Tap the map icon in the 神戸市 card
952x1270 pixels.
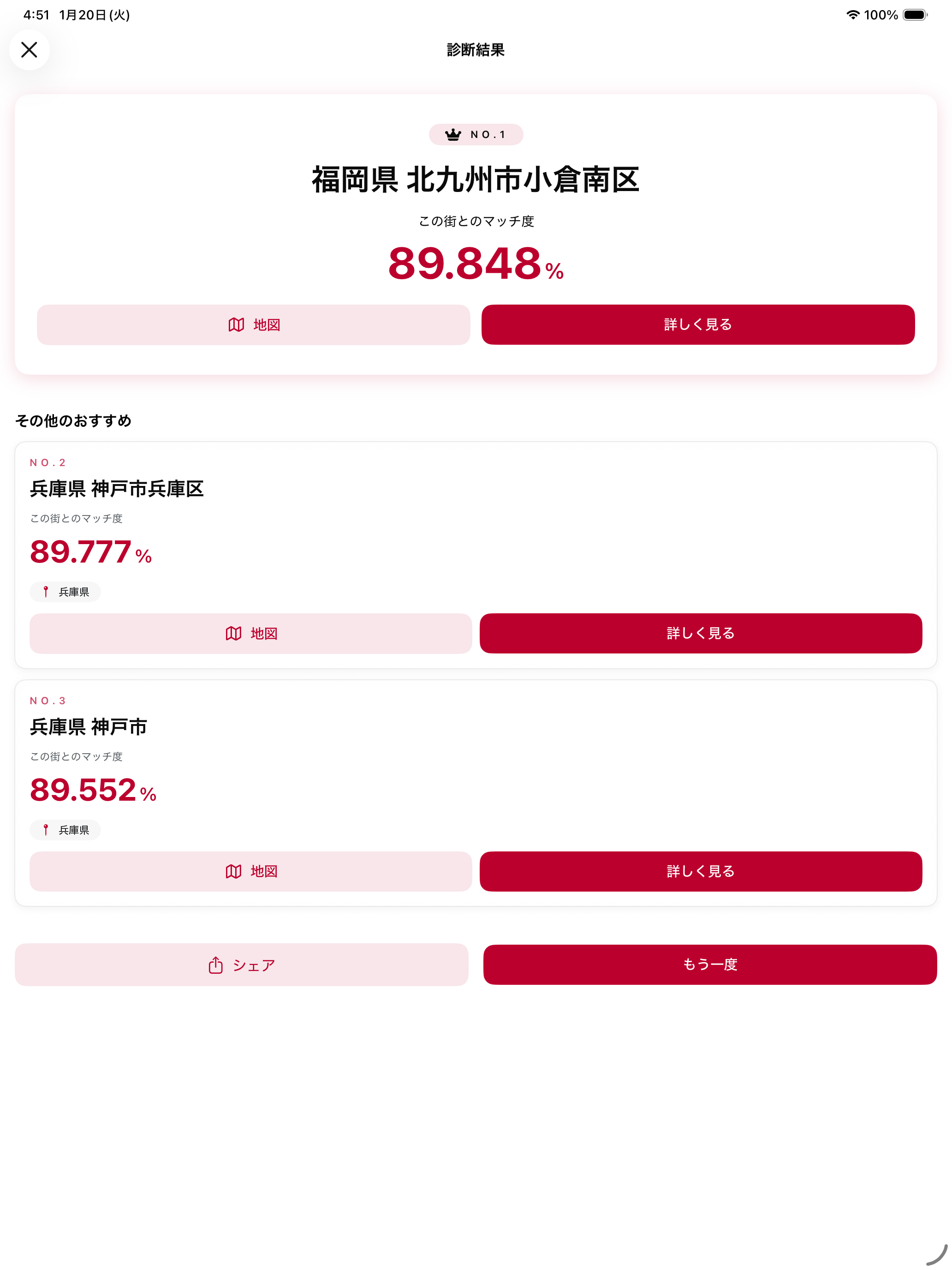click(x=234, y=872)
